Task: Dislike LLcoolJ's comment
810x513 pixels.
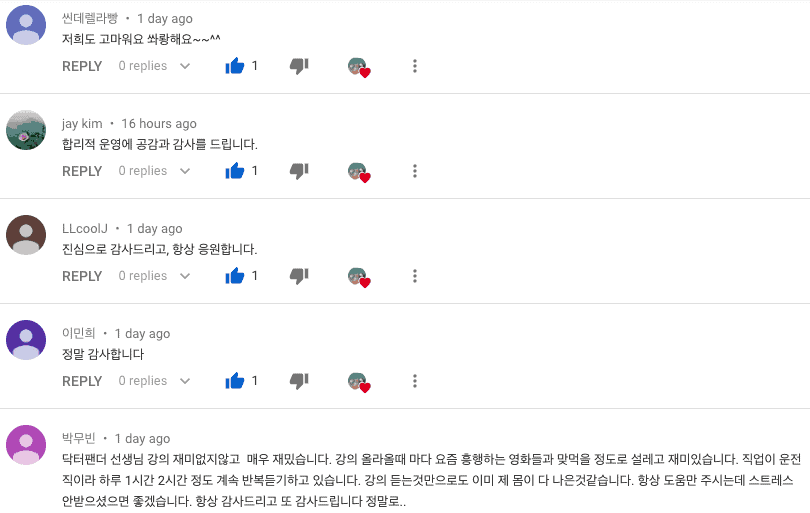Action: coord(299,276)
